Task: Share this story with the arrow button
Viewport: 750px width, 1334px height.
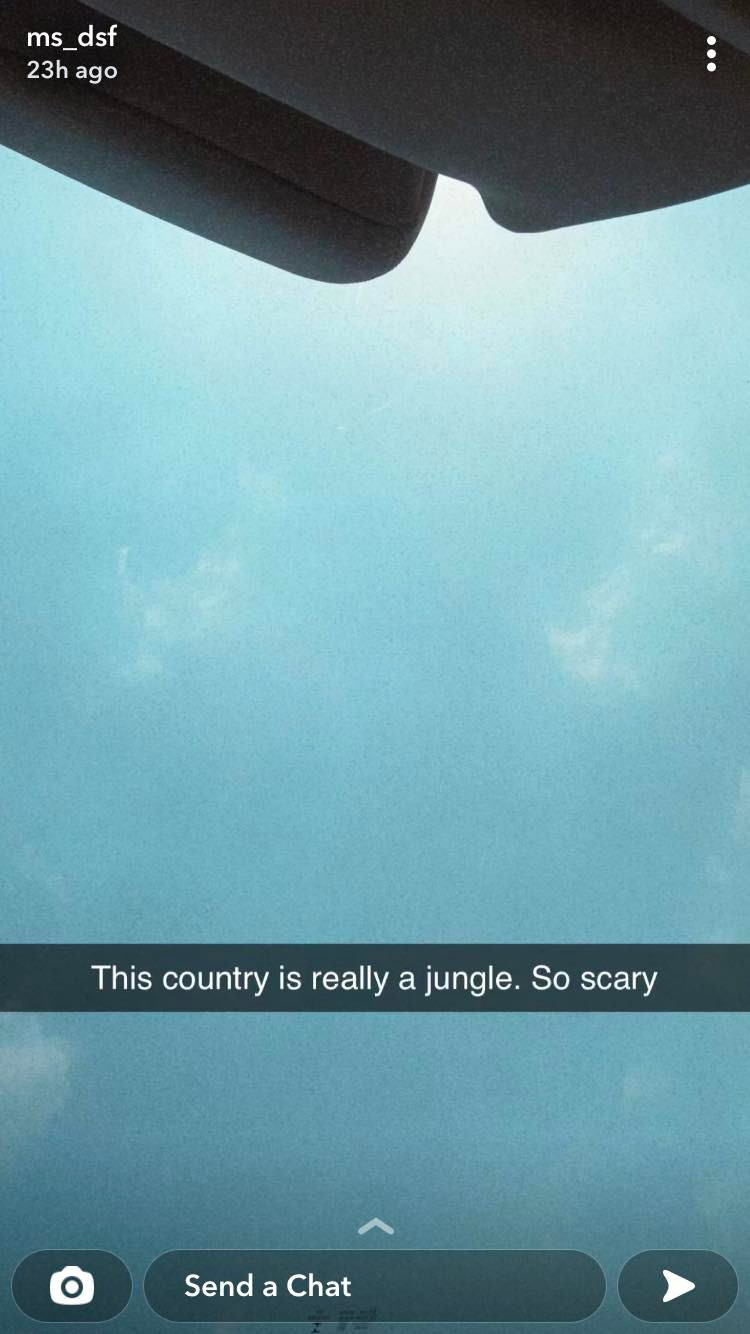Action: coord(678,1286)
